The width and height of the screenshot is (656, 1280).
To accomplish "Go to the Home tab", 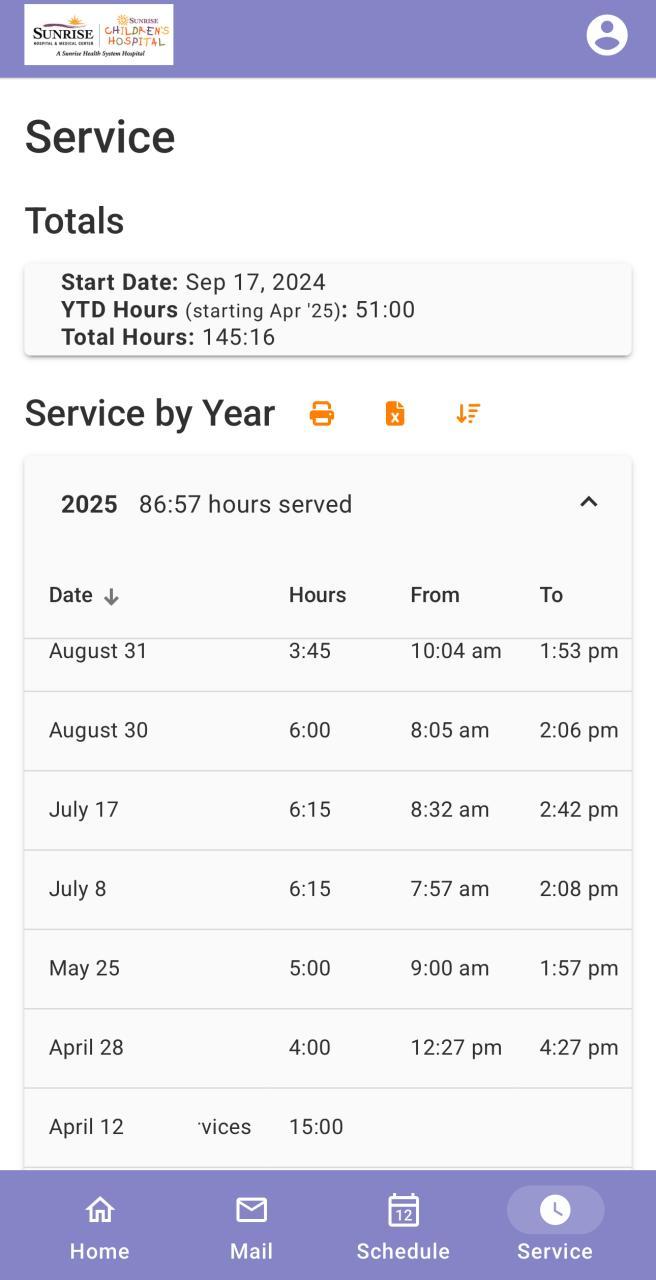I will click(99, 1226).
